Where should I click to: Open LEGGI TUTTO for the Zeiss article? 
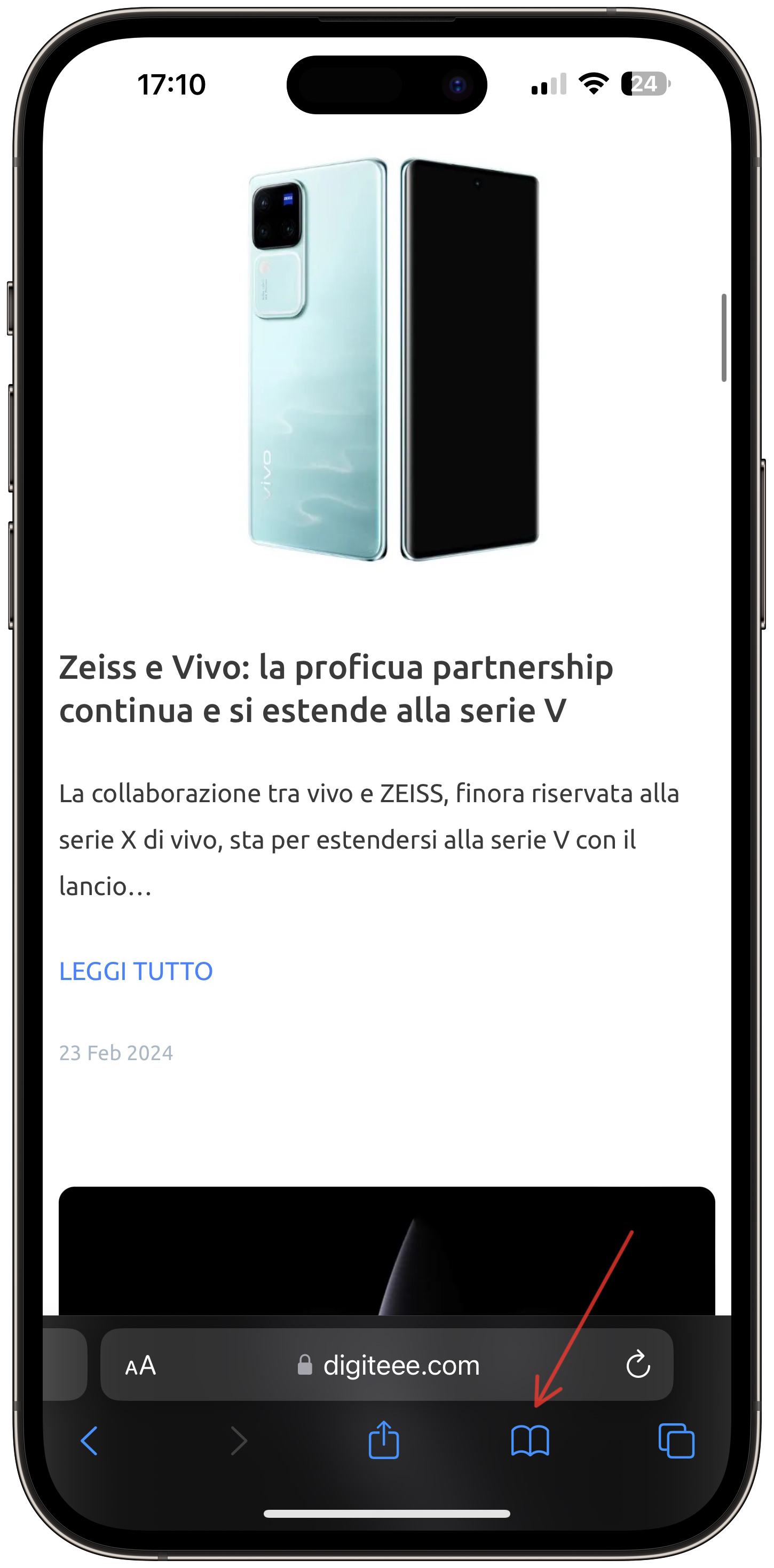[x=136, y=971]
